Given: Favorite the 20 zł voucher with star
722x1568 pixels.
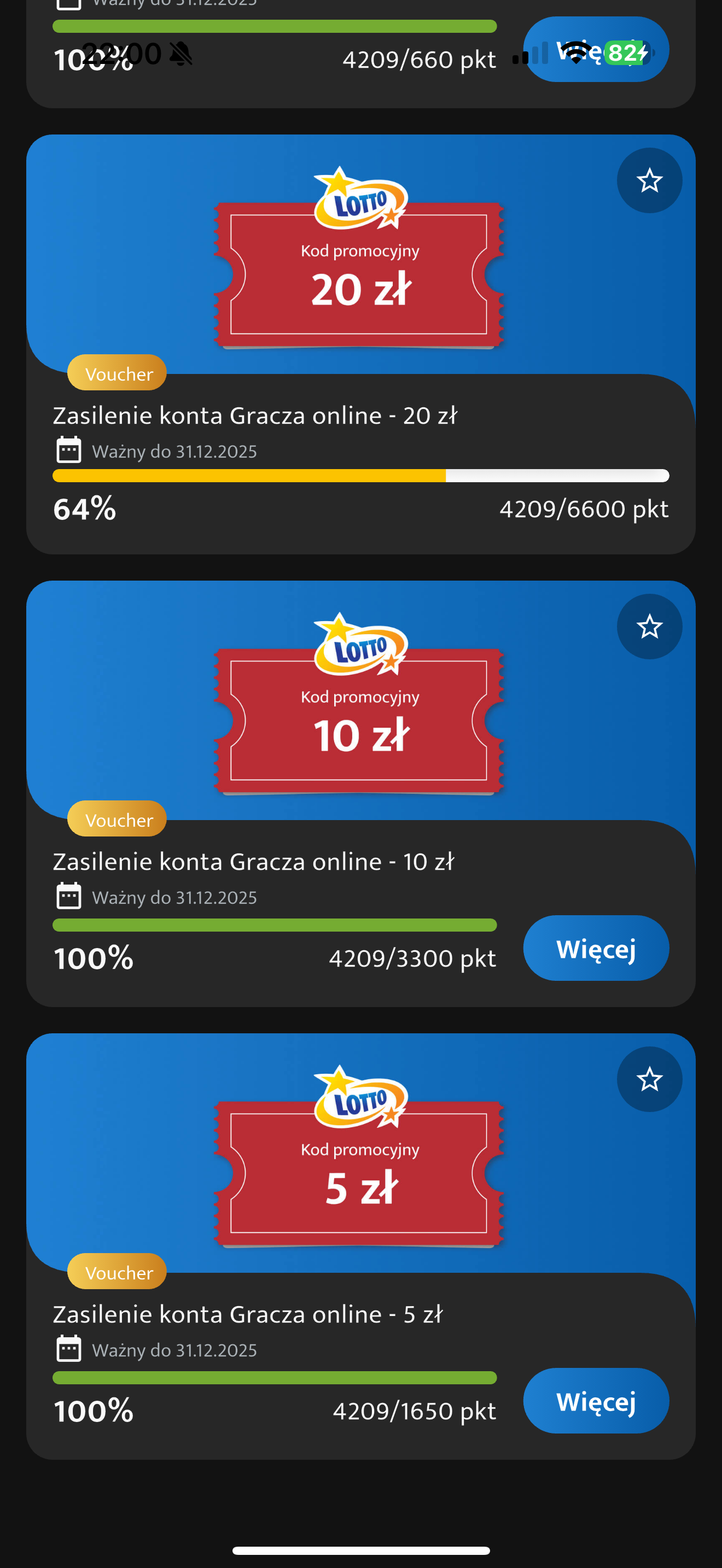Looking at the screenshot, I should 649,181.
